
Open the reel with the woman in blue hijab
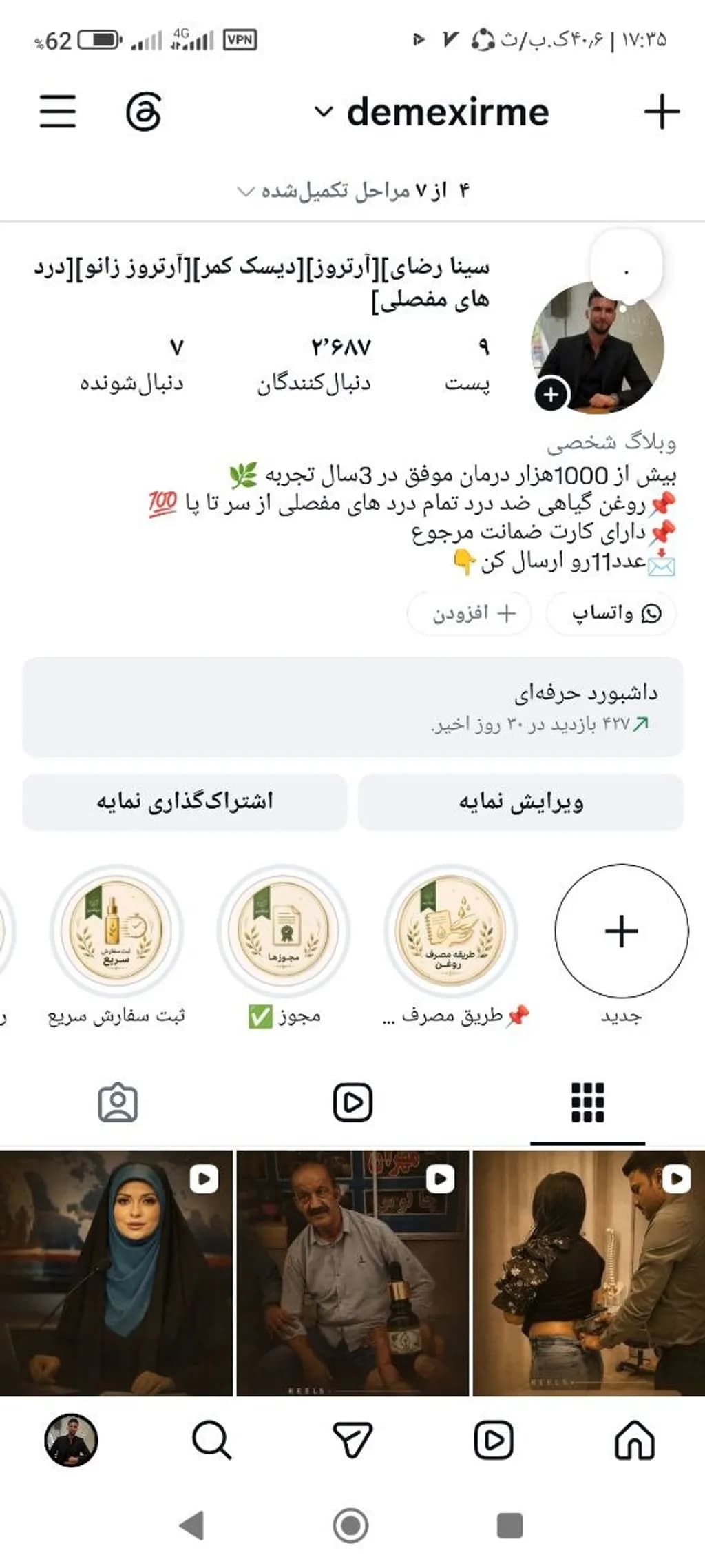pos(116,1273)
